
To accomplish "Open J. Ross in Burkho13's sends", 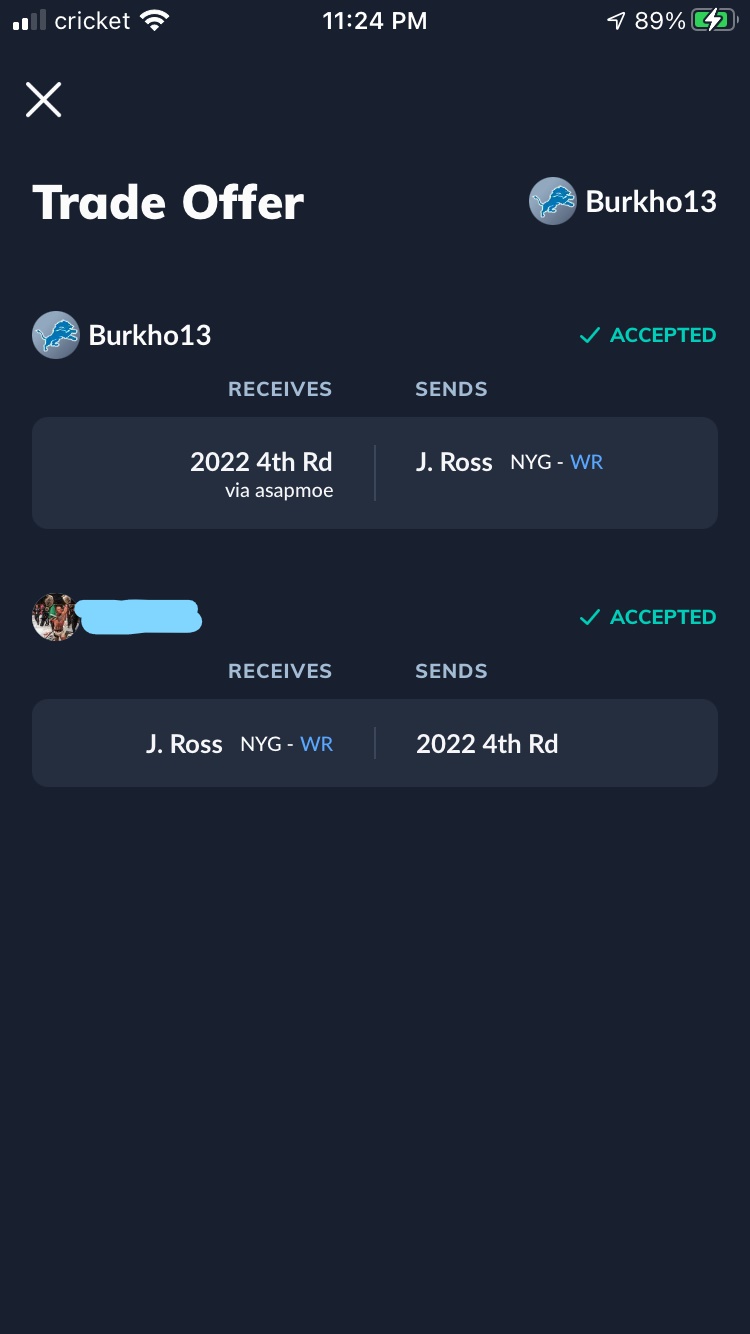I will coord(455,463).
